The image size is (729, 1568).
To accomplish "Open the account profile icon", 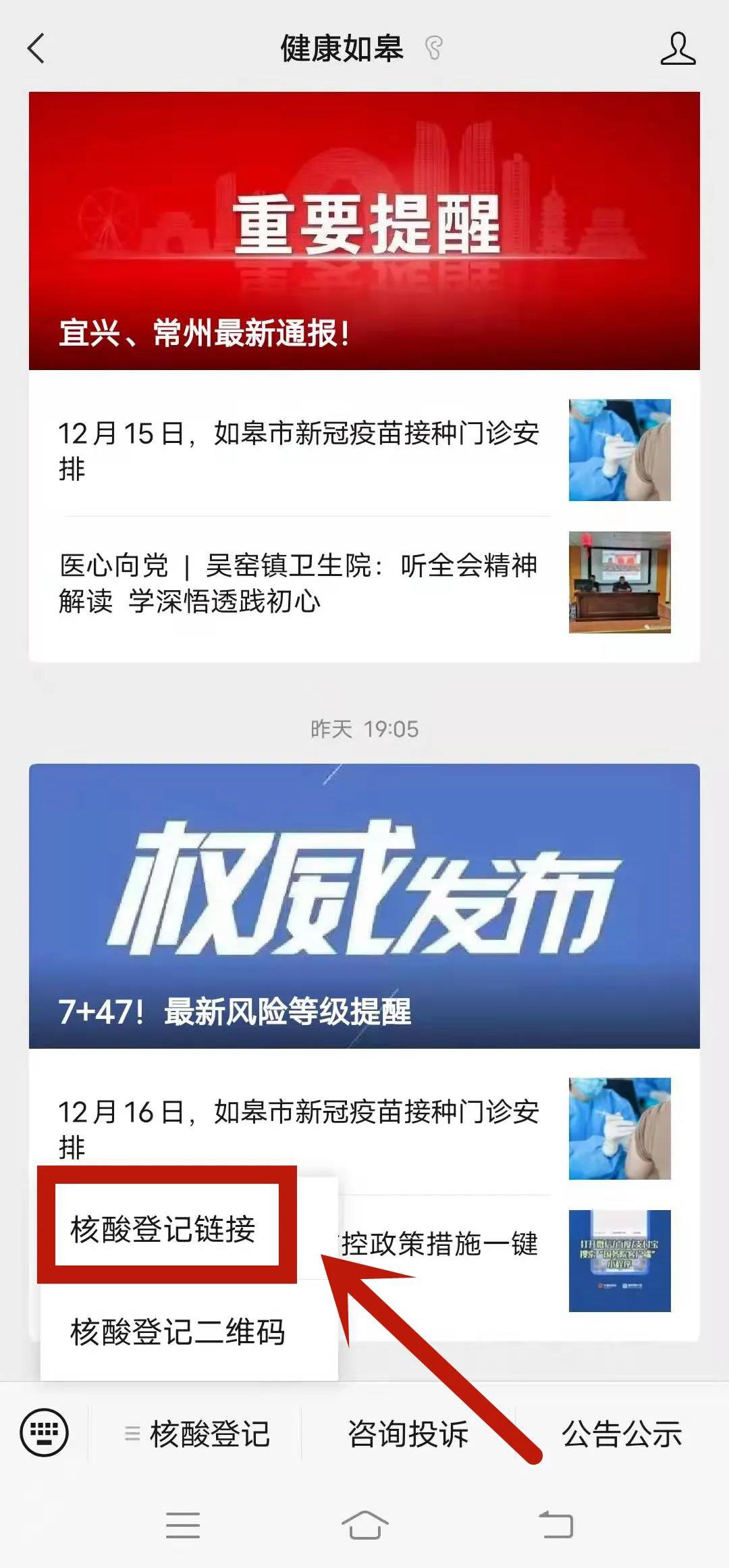I will click(677, 49).
